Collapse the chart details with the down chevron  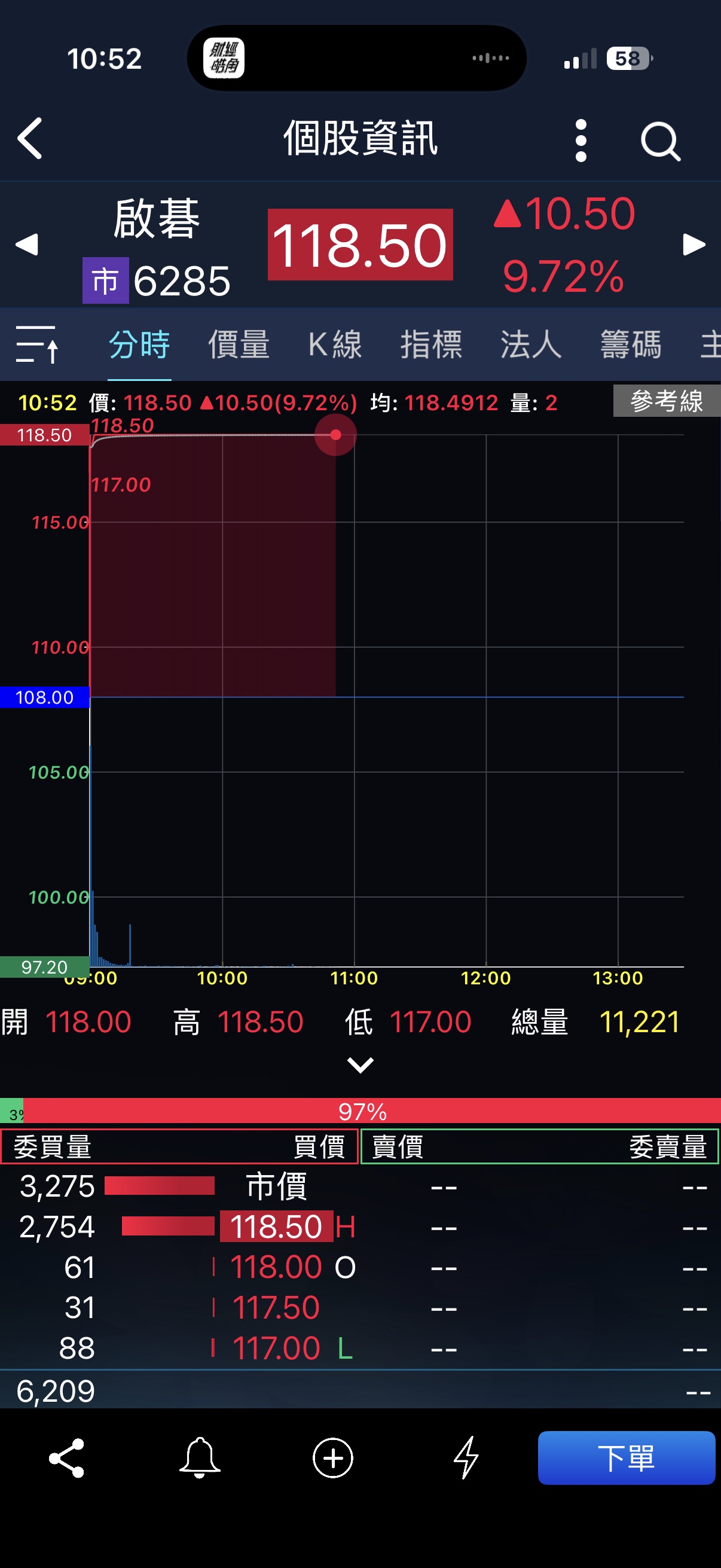coord(360,1064)
